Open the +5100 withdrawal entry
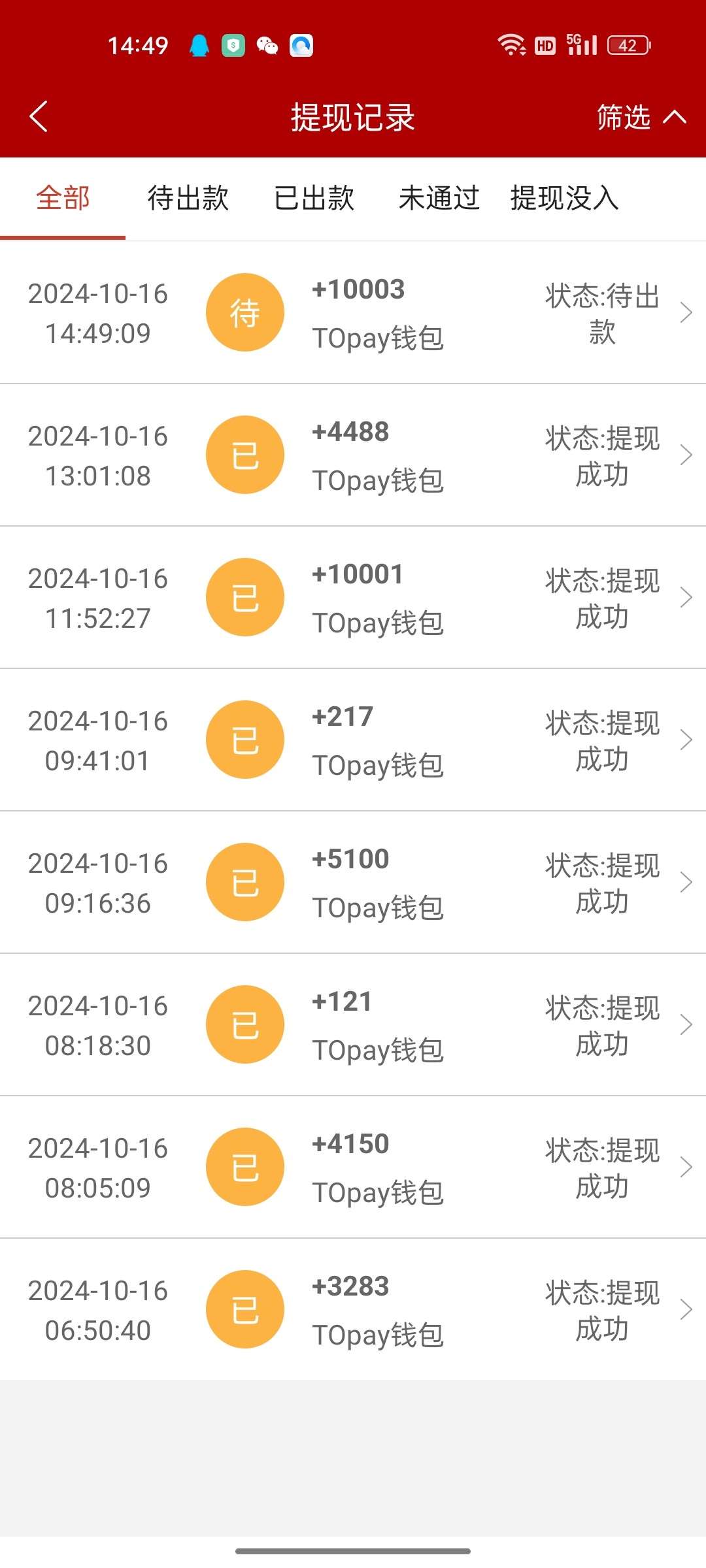The height and width of the screenshot is (1568, 706). [x=353, y=883]
